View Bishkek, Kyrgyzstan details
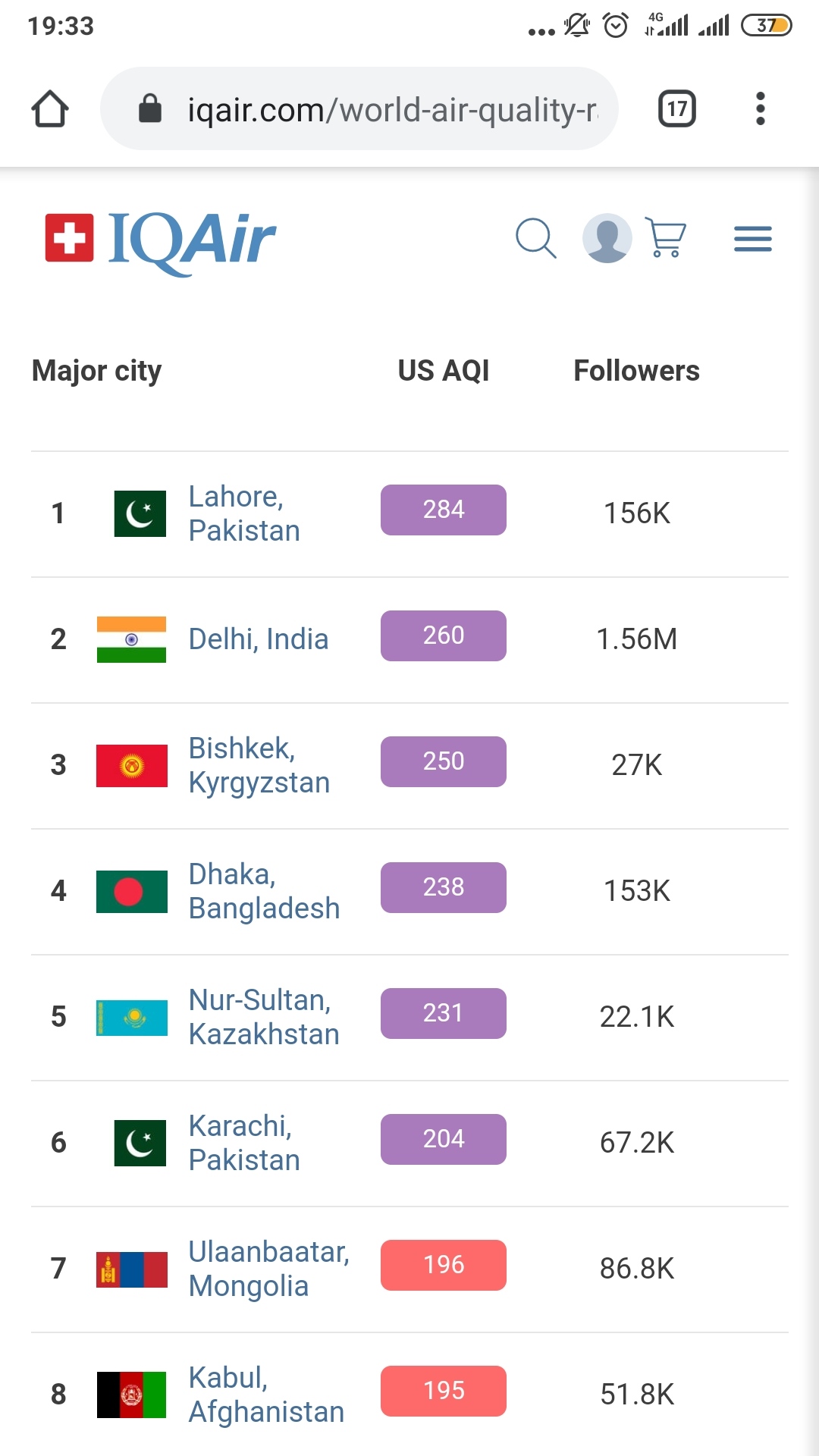This screenshot has width=819, height=1456. (259, 765)
